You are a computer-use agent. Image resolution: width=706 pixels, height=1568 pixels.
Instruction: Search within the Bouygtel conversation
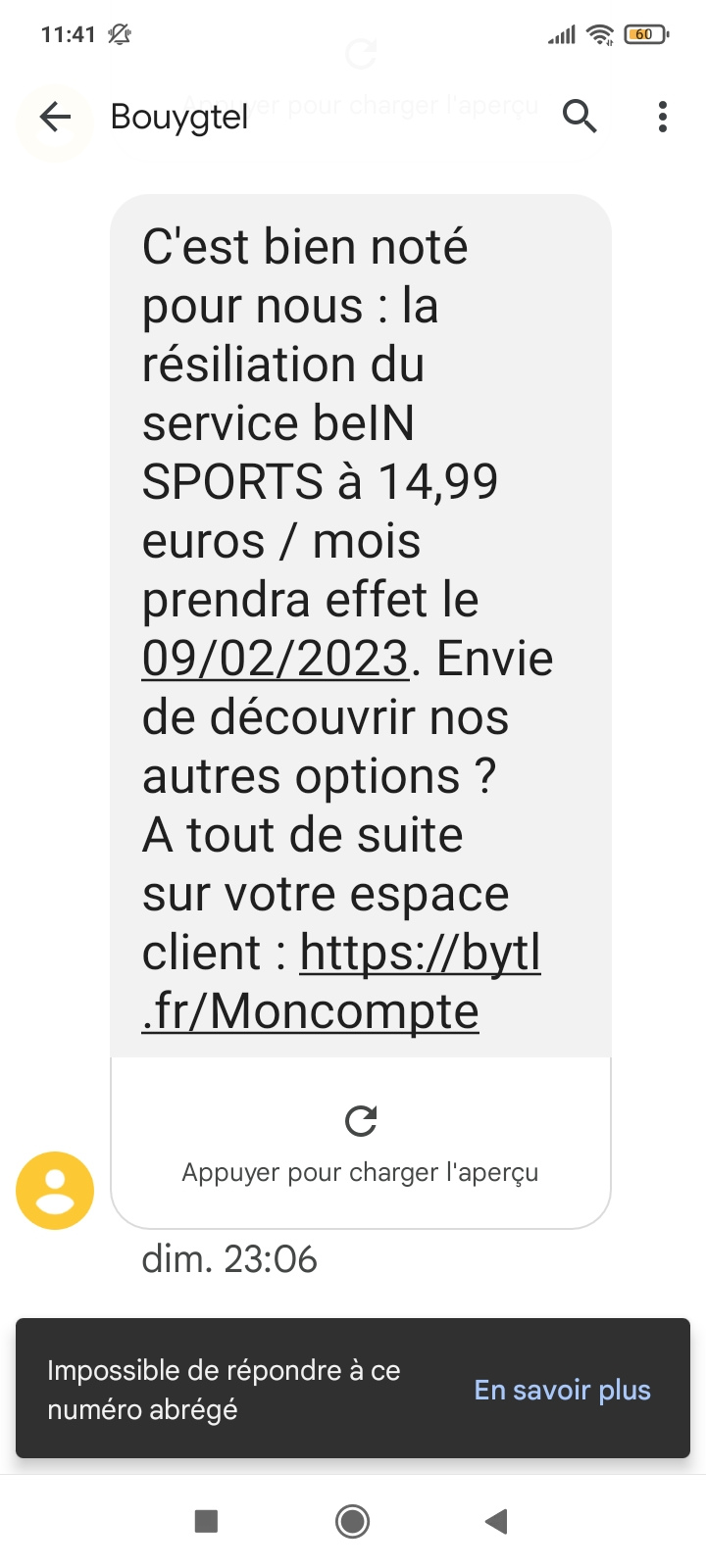pyautogui.click(x=580, y=117)
